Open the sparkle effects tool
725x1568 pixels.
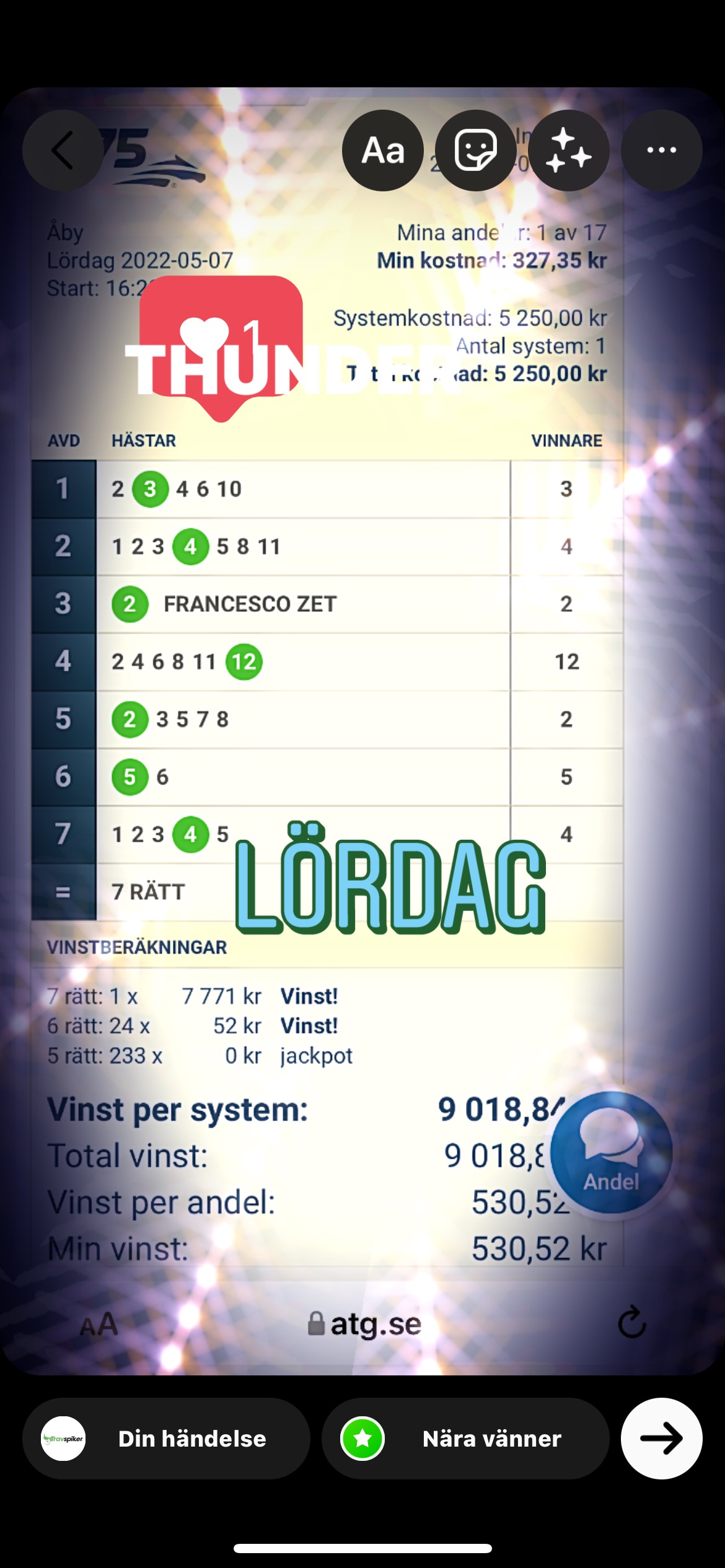(568, 150)
